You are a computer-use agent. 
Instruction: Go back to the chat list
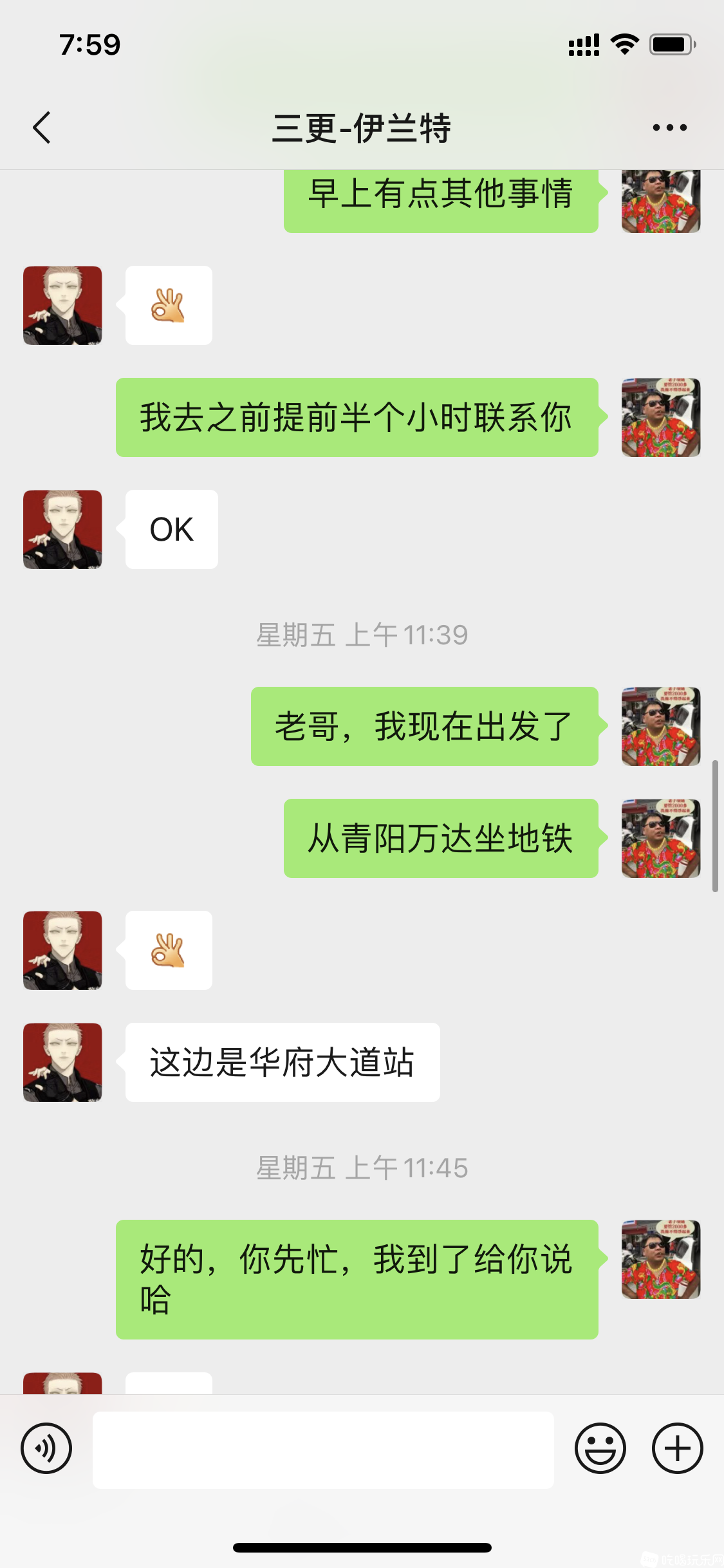[x=42, y=127]
